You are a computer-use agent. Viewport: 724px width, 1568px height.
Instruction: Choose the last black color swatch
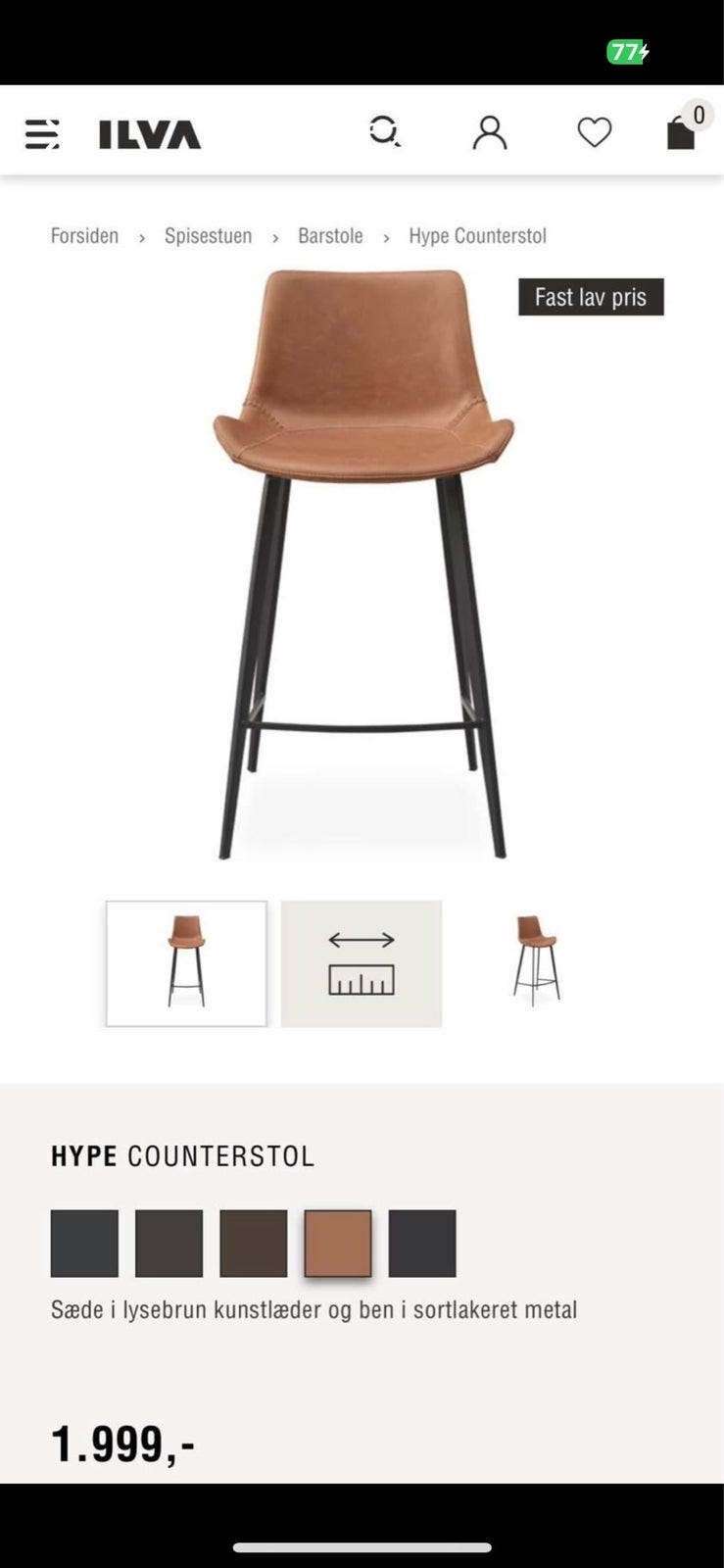click(422, 1244)
